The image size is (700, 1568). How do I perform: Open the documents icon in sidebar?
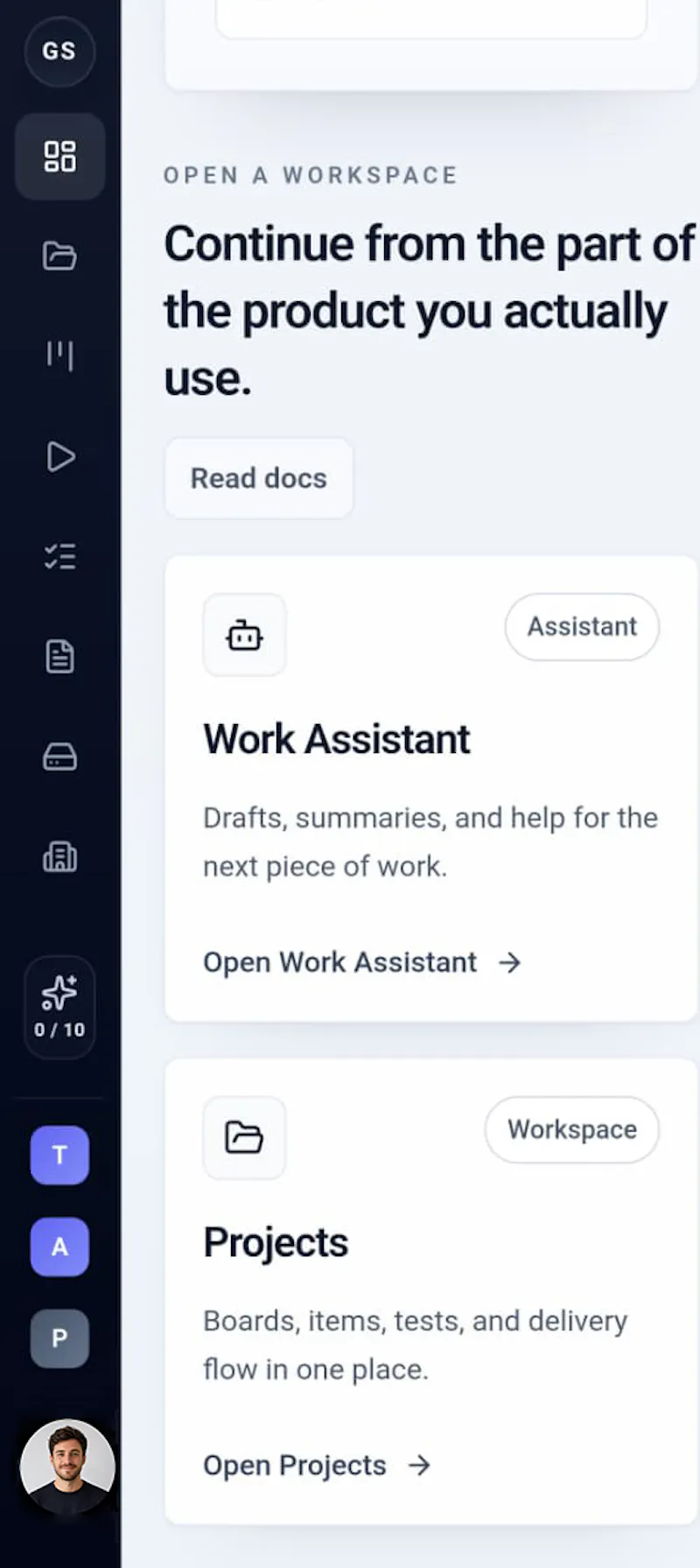(x=59, y=657)
